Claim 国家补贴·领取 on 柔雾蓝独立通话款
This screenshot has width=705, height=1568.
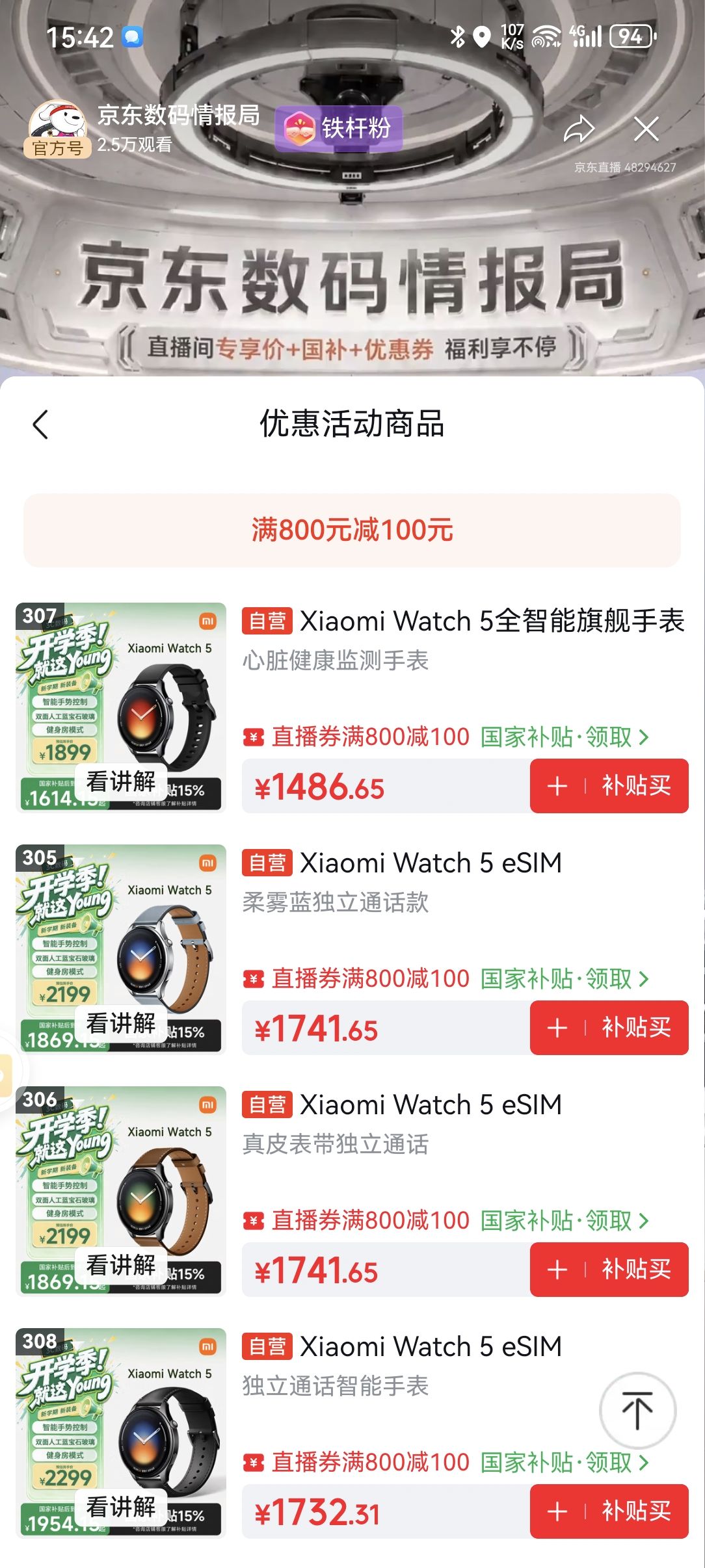pyautogui.click(x=565, y=979)
